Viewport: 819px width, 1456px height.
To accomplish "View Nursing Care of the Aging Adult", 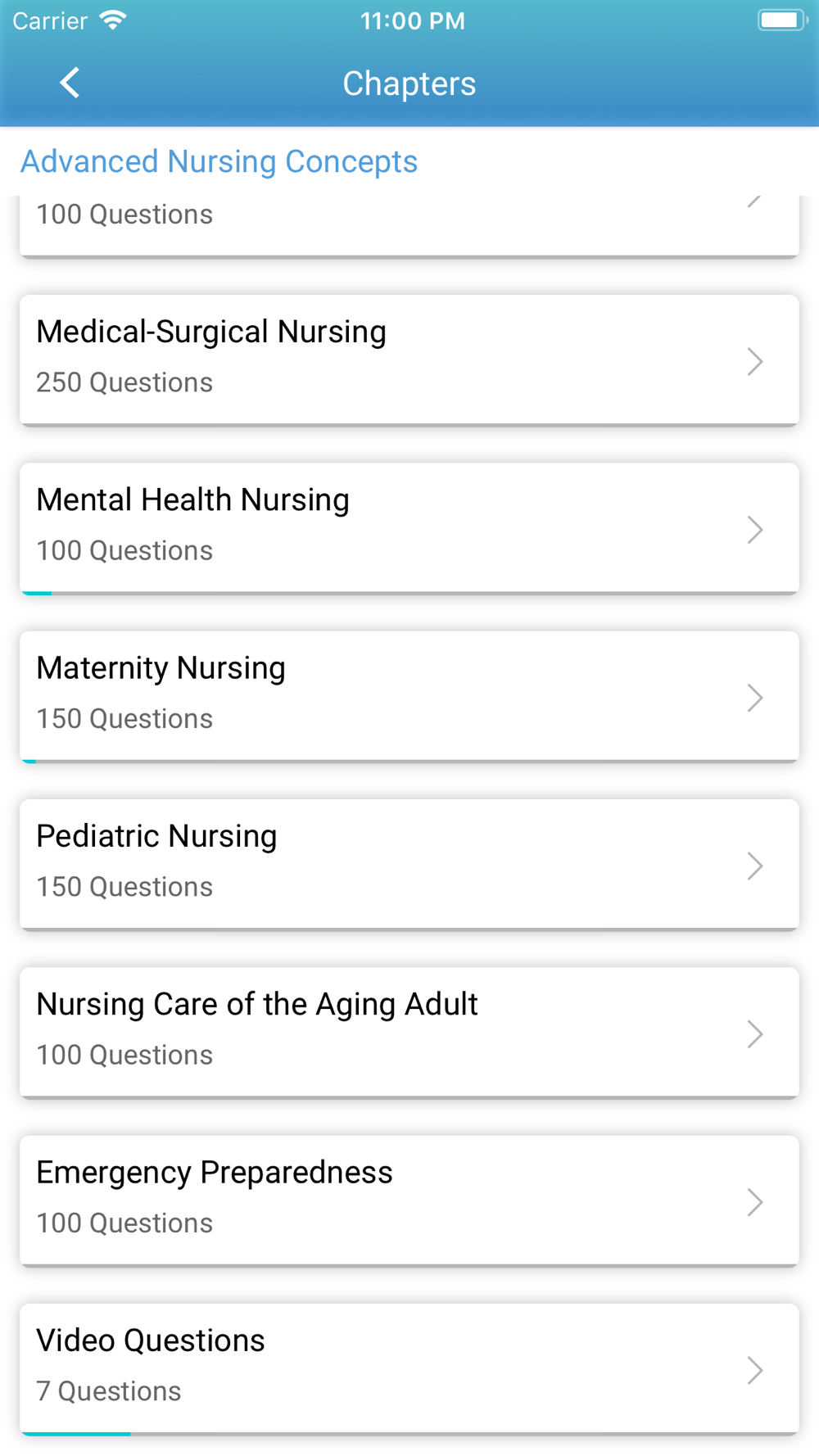I will pos(409,1033).
